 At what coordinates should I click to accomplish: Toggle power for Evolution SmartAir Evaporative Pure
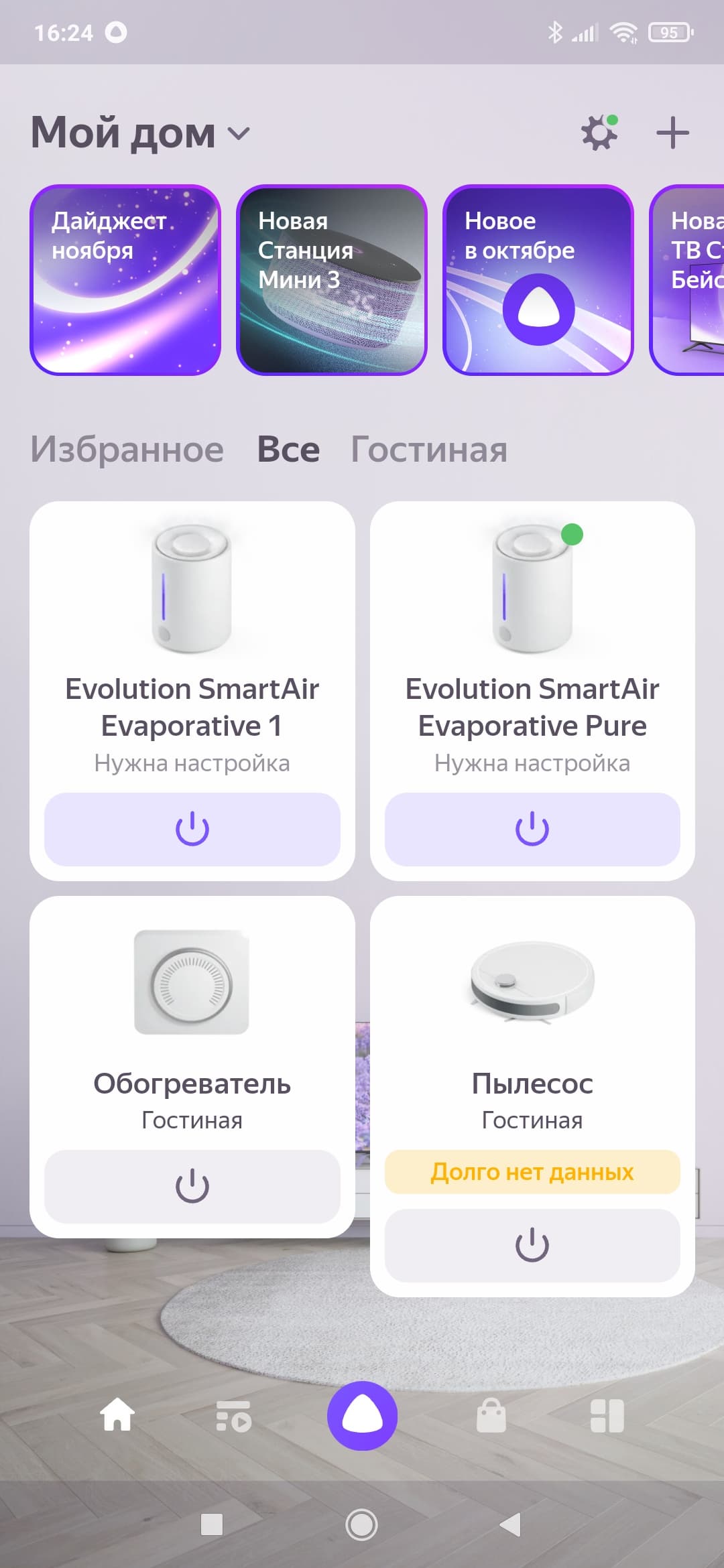tap(532, 829)
